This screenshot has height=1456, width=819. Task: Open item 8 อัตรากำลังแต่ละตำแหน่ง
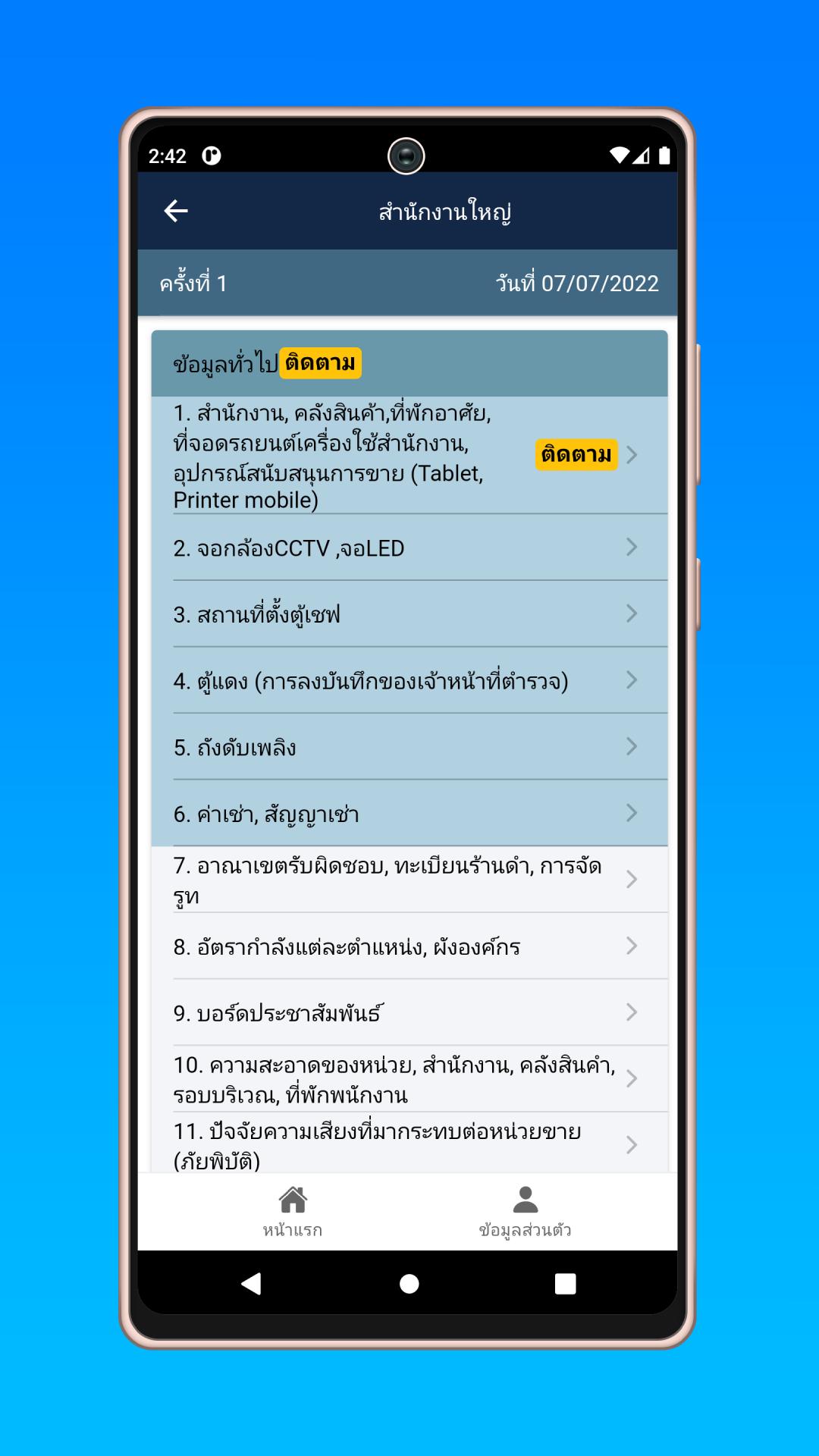[409, 946]
